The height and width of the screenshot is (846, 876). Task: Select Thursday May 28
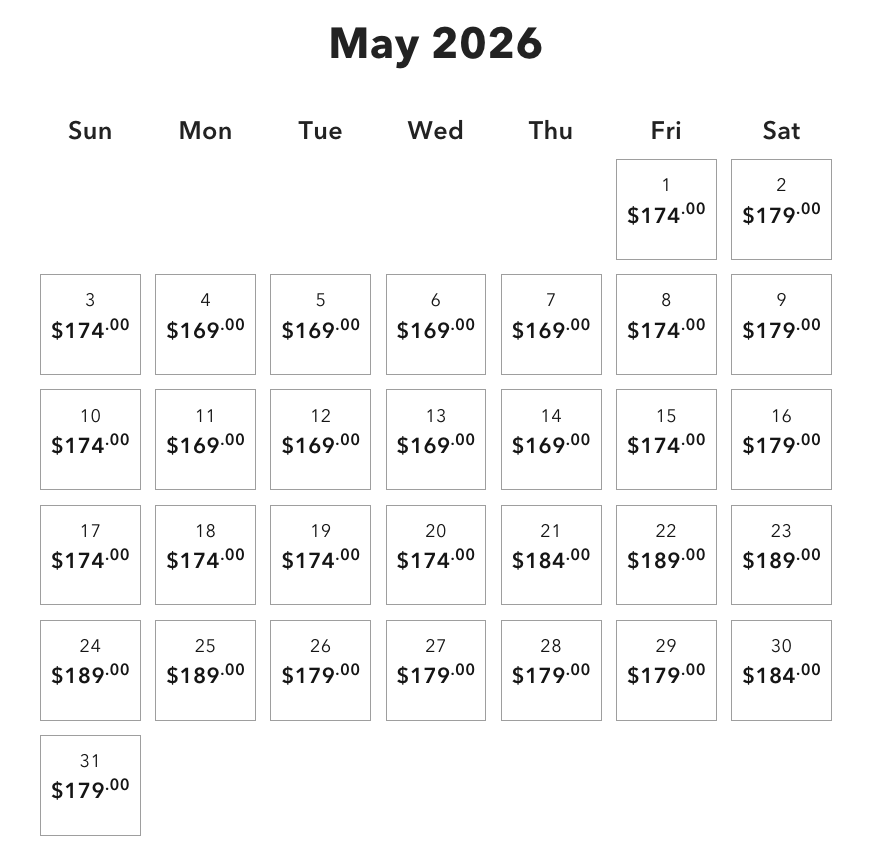coord(551,669)
